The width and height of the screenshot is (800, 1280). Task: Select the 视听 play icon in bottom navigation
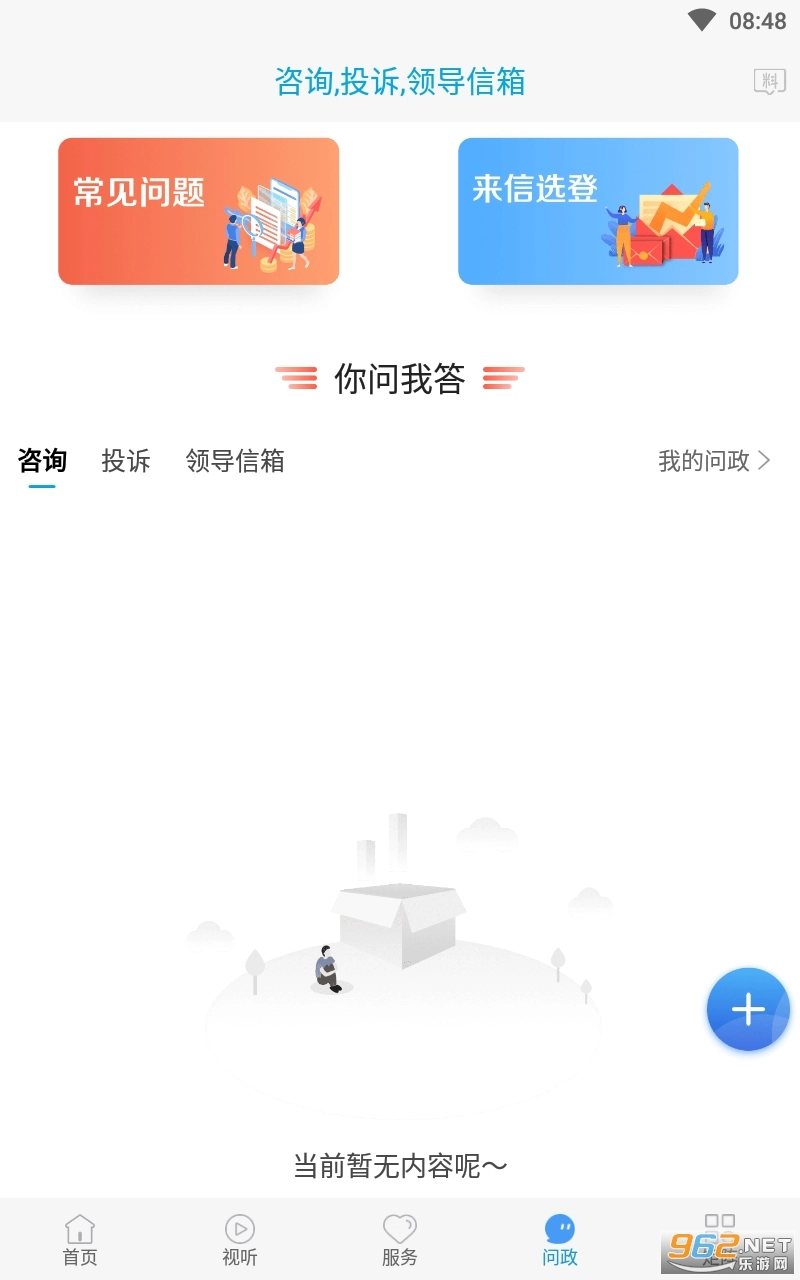(239, 1229)
